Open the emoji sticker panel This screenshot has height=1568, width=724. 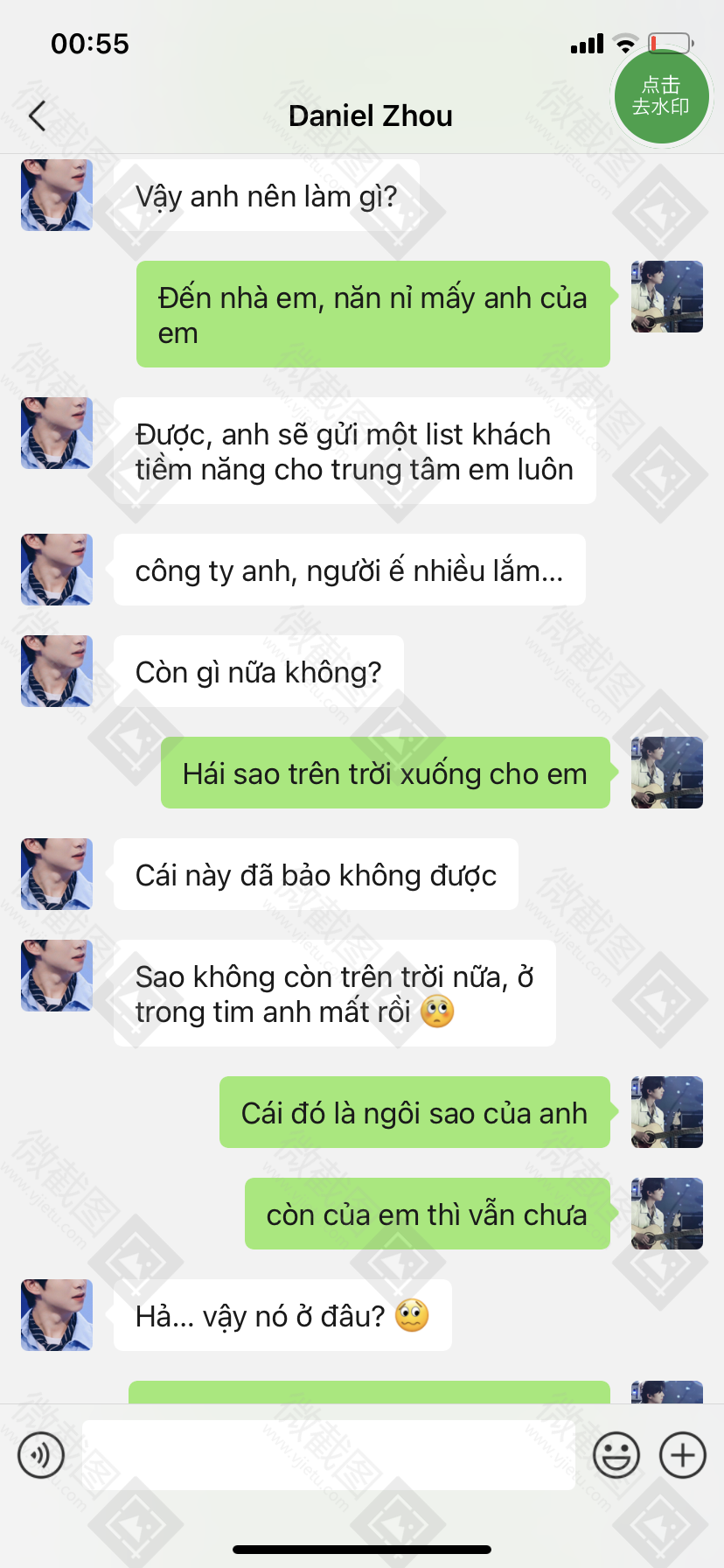(x=616, y=1455)
